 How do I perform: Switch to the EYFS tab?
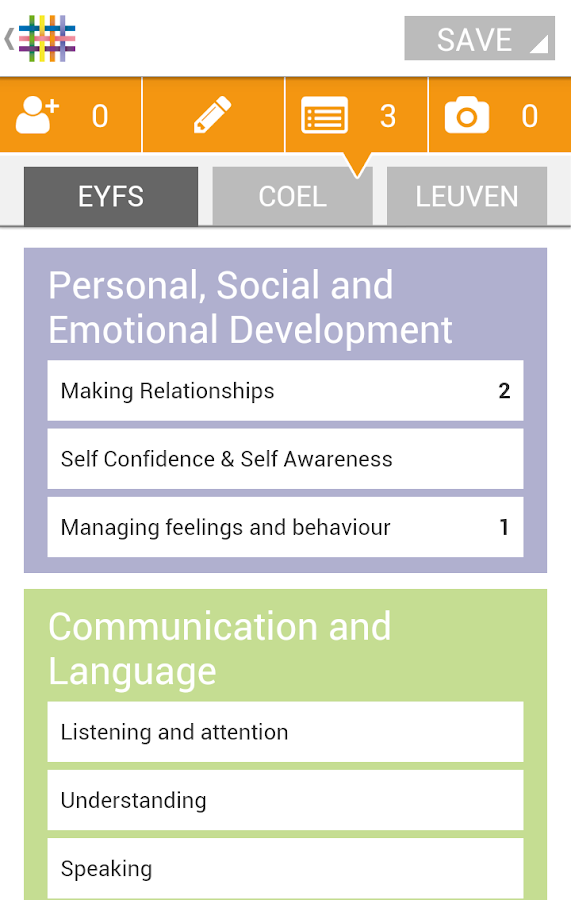pos(111,196)
